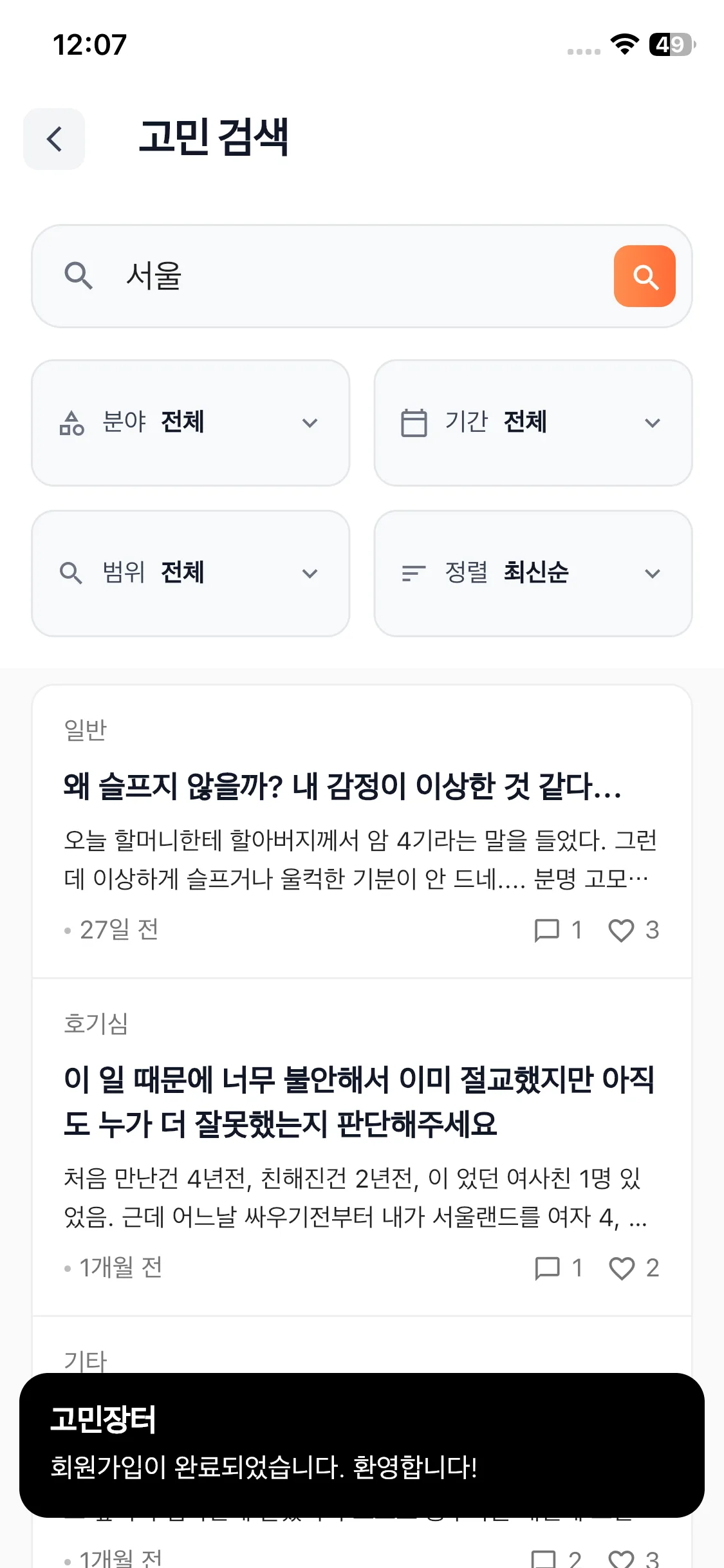The height and width of the screenshot is (1568, 724).
Task: Open the post '왜 슬프지 않을까?'
Action: point(362,831)
